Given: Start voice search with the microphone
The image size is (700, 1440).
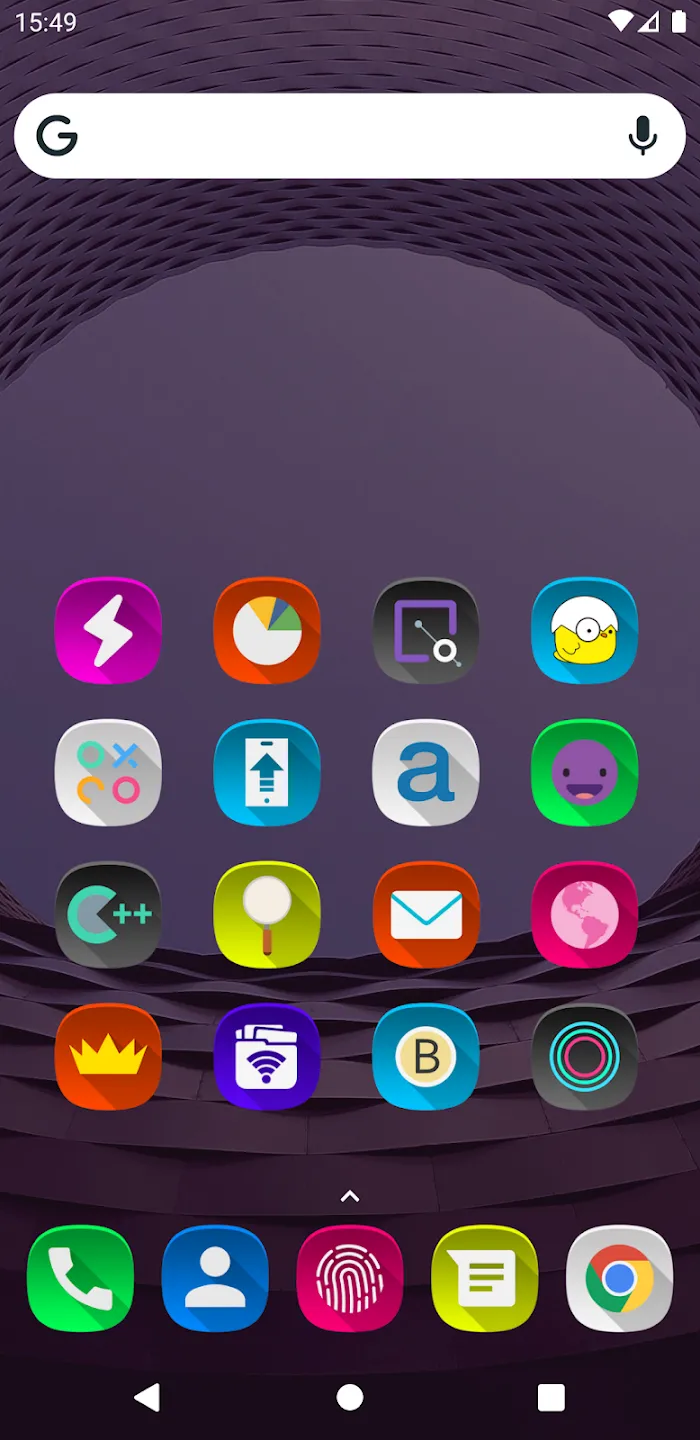Looking at the screenshot, I should [643, 136].
